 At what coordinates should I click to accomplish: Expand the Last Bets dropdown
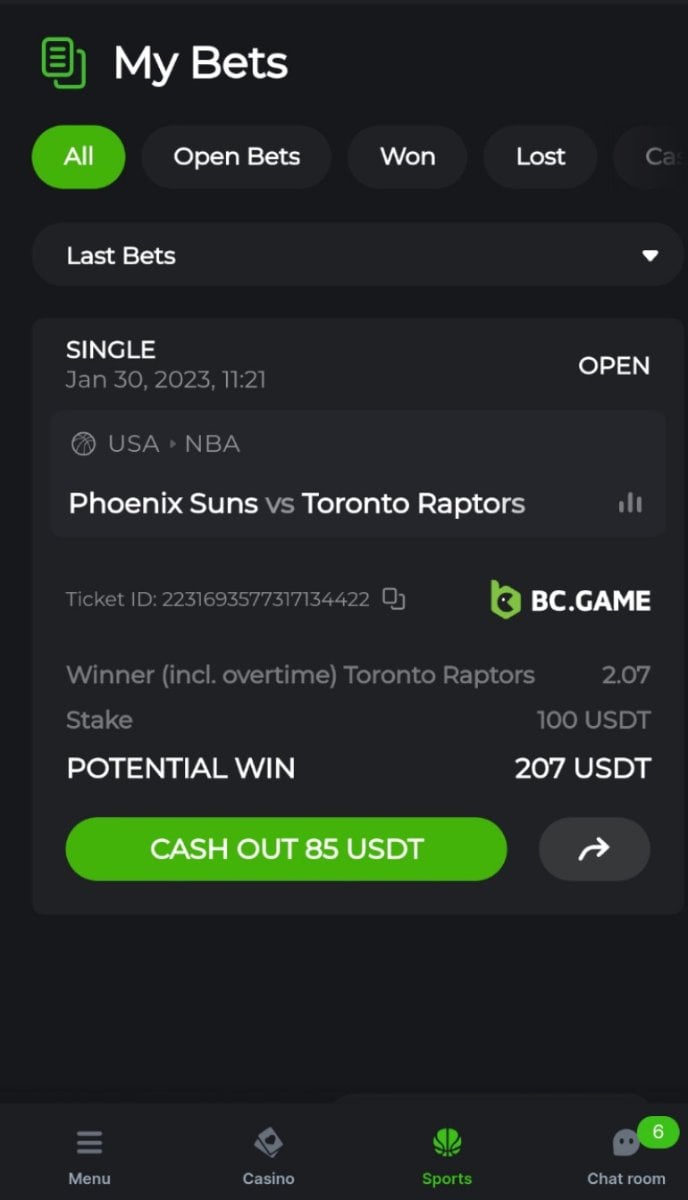[x=358, y=256]
